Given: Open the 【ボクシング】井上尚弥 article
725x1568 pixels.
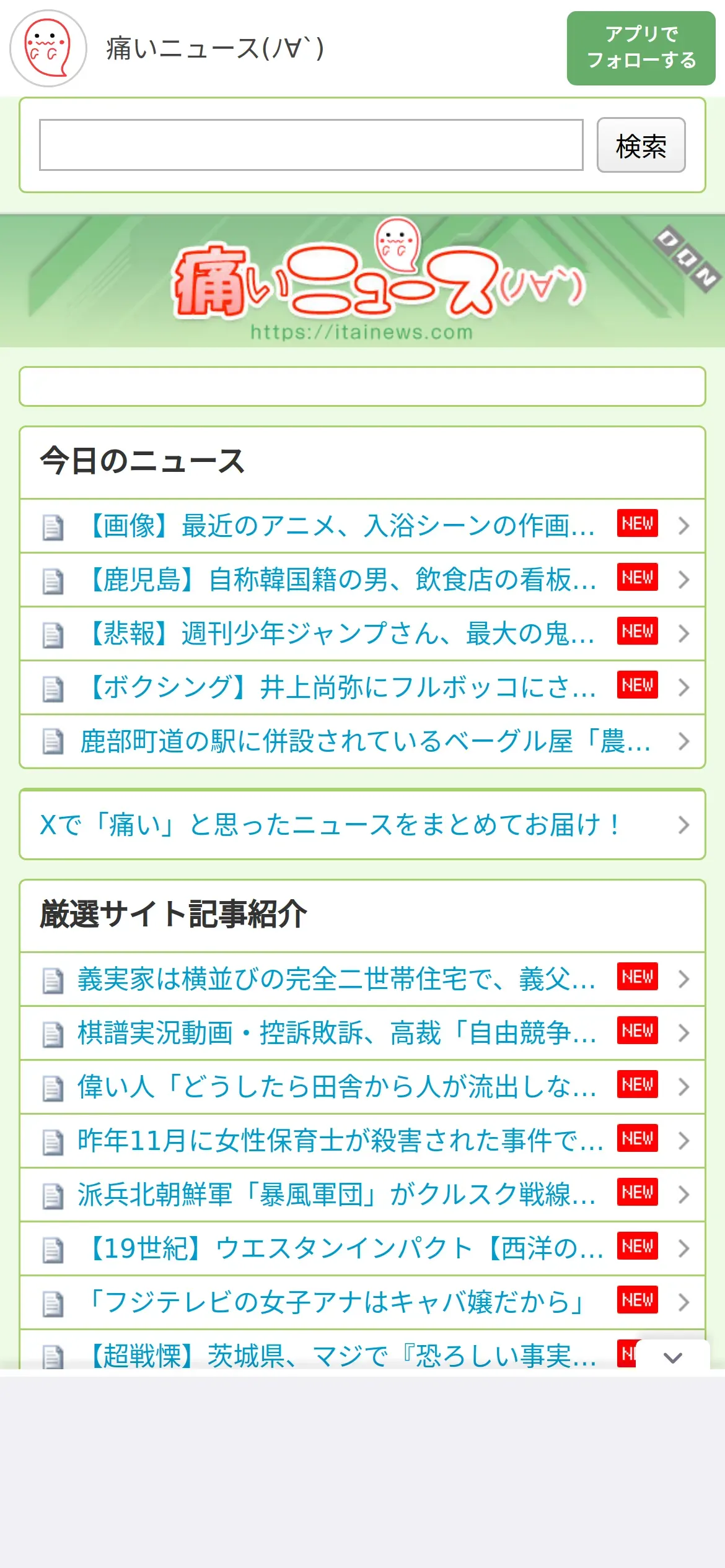Looking at the screenshot, I should (x=362, y=687).
